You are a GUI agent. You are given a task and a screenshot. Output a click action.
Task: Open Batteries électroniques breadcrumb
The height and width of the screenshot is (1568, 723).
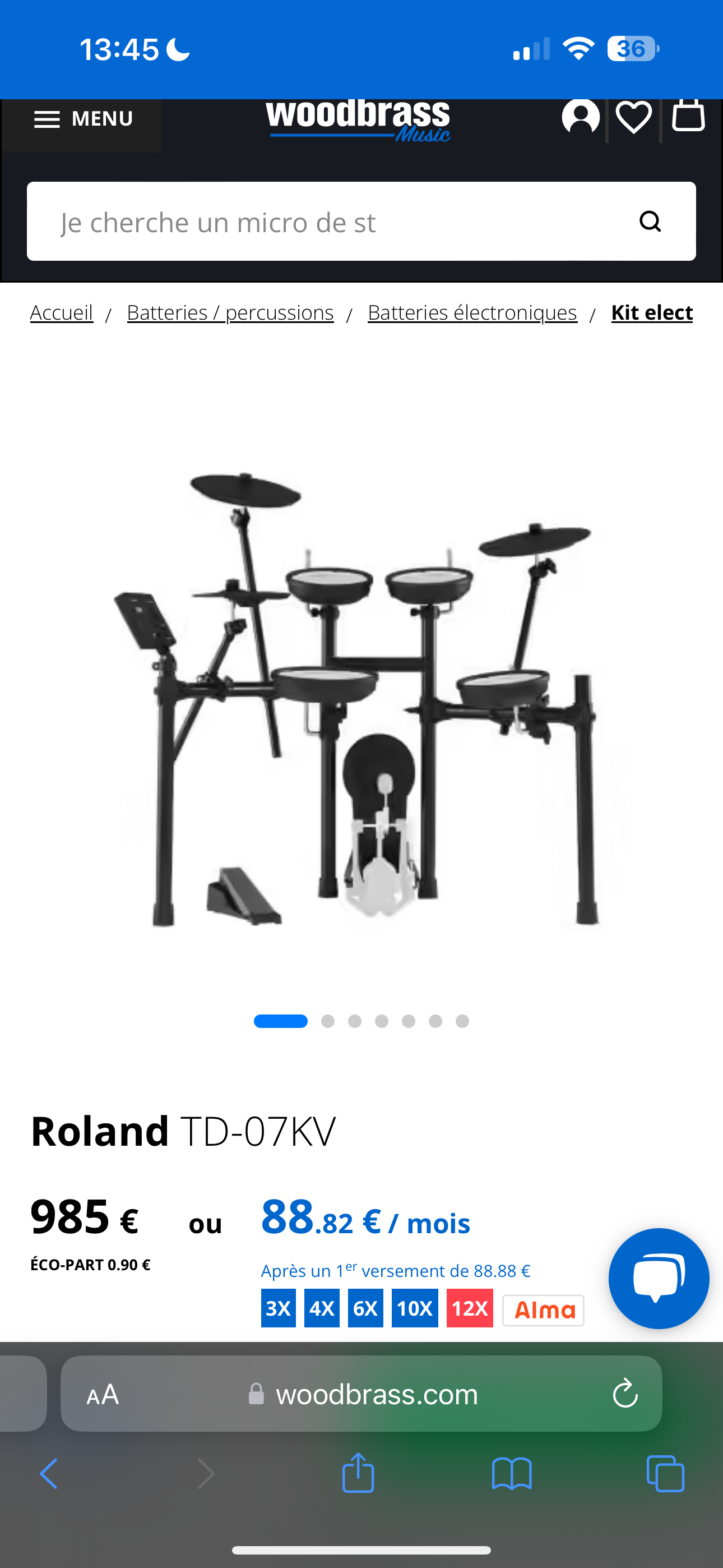472,312
